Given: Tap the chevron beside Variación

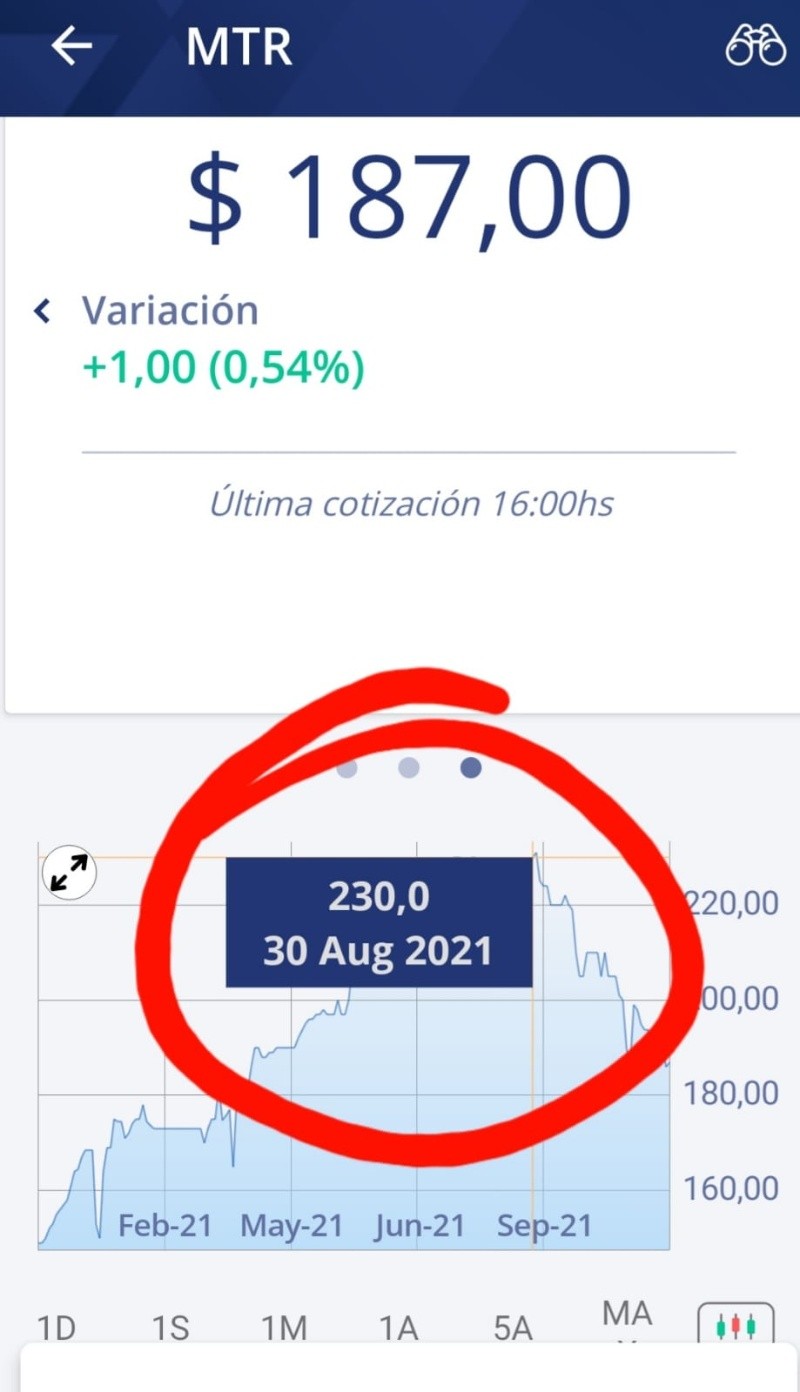Looking at the screenshot, I should pyautogui.click(x=42, y=312).
